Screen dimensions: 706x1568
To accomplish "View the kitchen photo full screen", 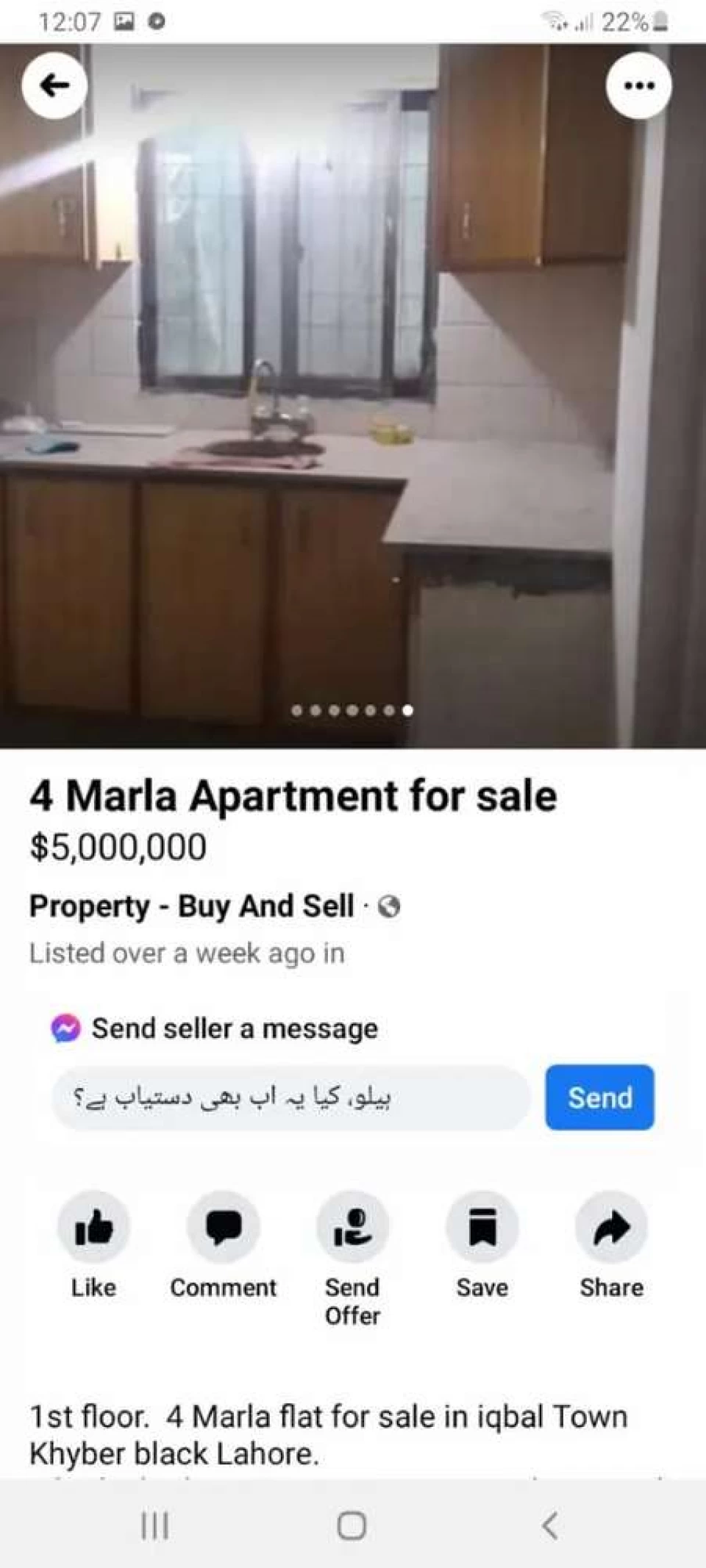I will pyautogui.click(x=353, y=397).
